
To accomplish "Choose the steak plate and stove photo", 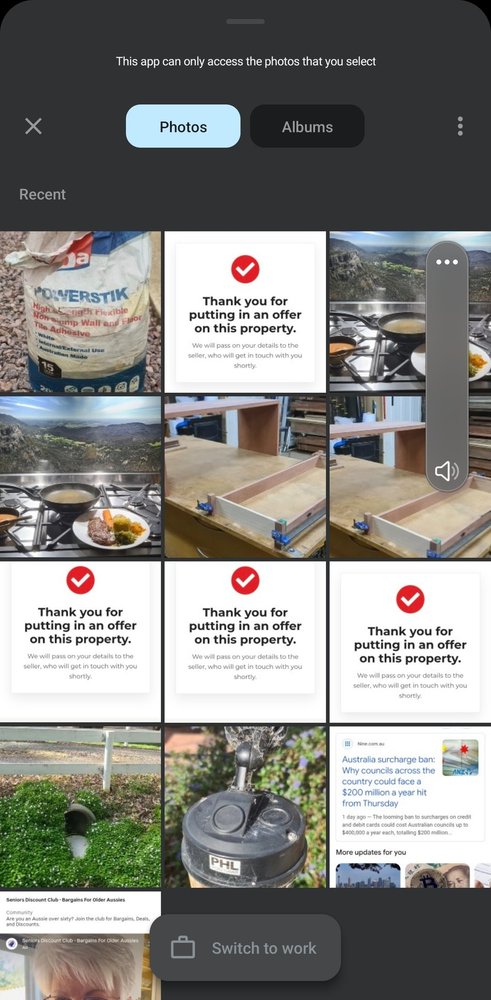I will (x=80, y=476).
